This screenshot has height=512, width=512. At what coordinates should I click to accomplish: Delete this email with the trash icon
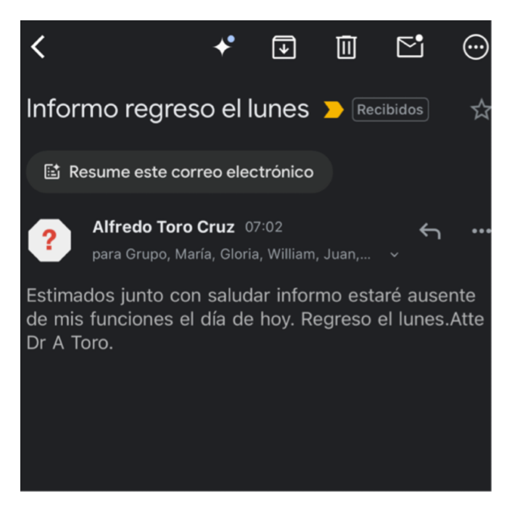346,47
